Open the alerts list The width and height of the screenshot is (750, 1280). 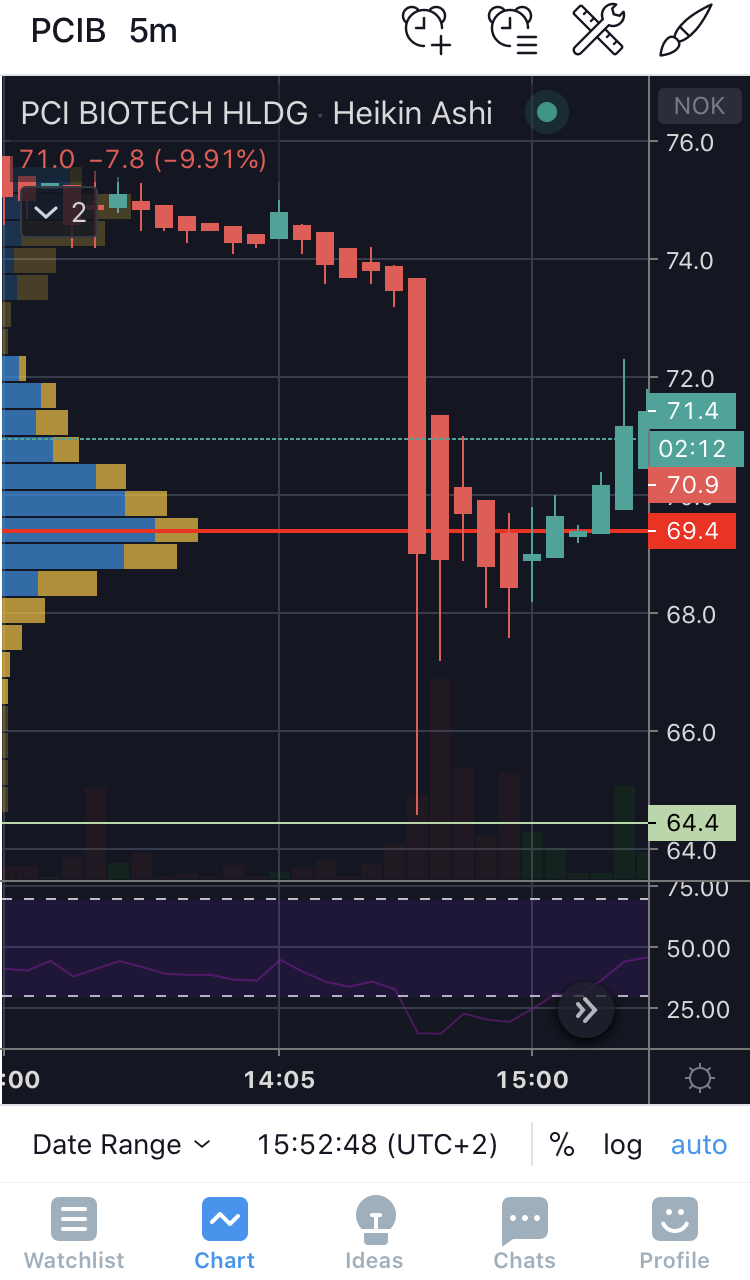click(x=513, y=30)
